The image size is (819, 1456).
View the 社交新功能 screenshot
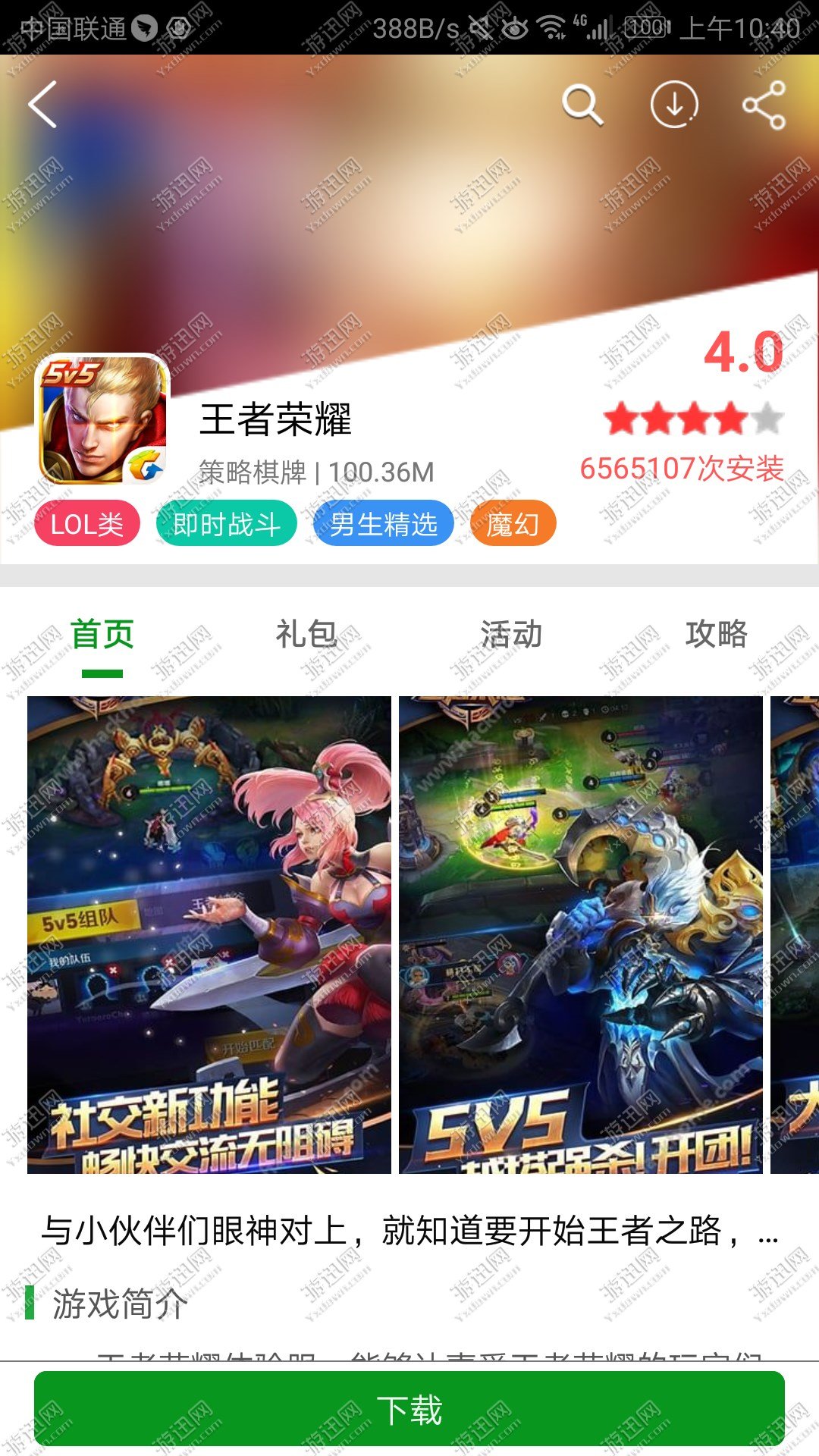click(x=209, y=934)
